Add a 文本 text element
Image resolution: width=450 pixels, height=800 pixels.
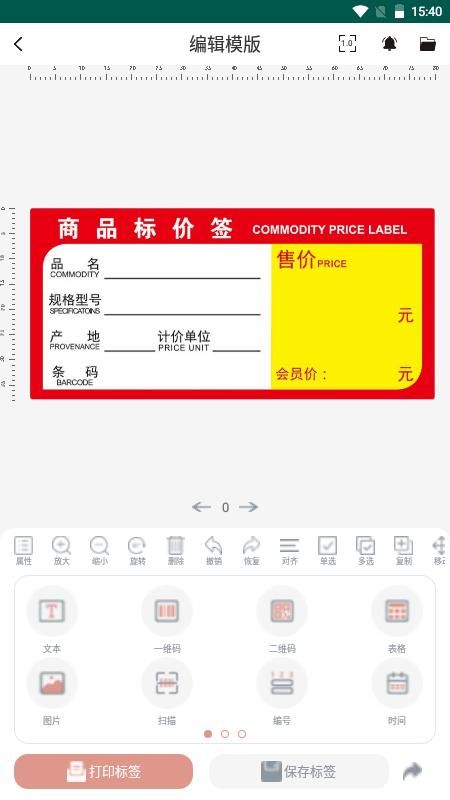point(52,619)
